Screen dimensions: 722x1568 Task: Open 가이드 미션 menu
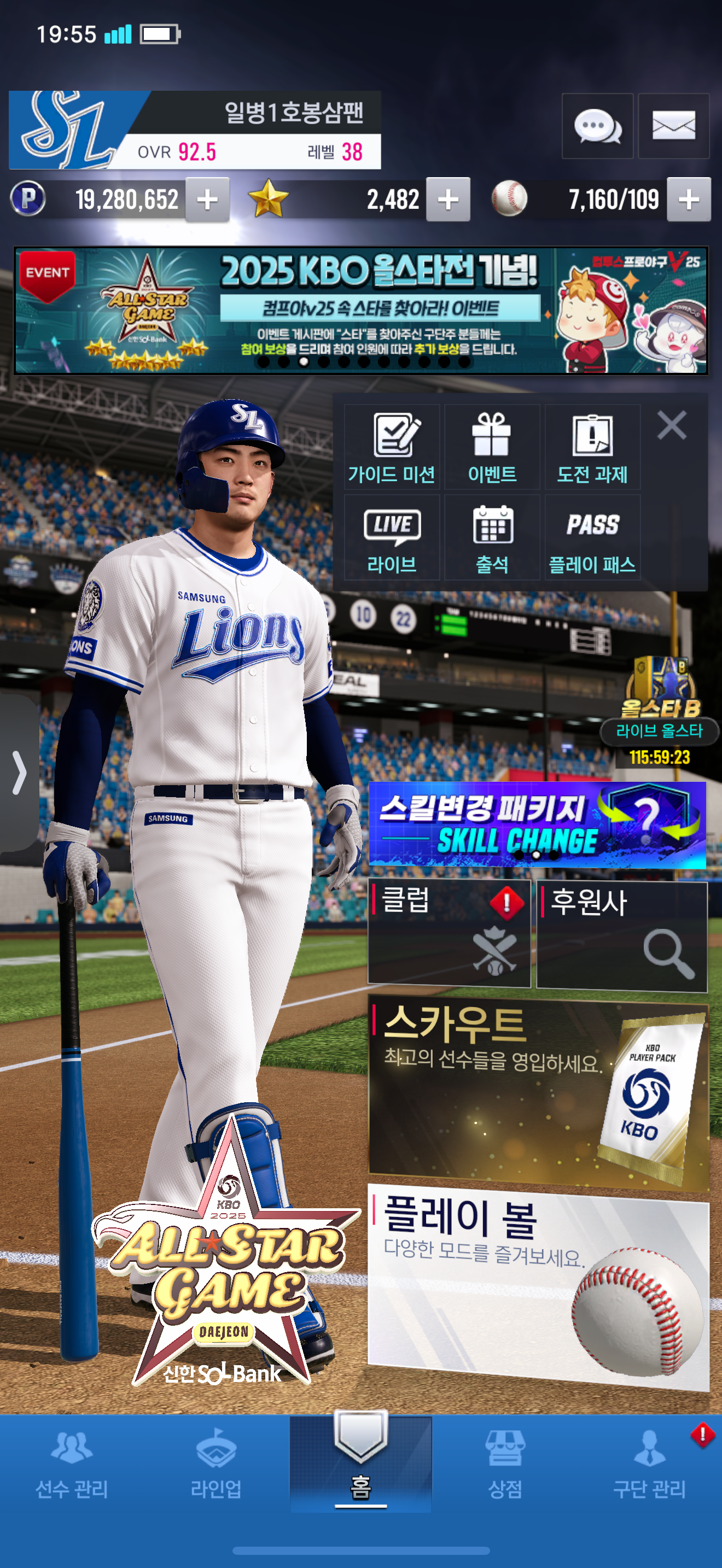pos(392,447)
